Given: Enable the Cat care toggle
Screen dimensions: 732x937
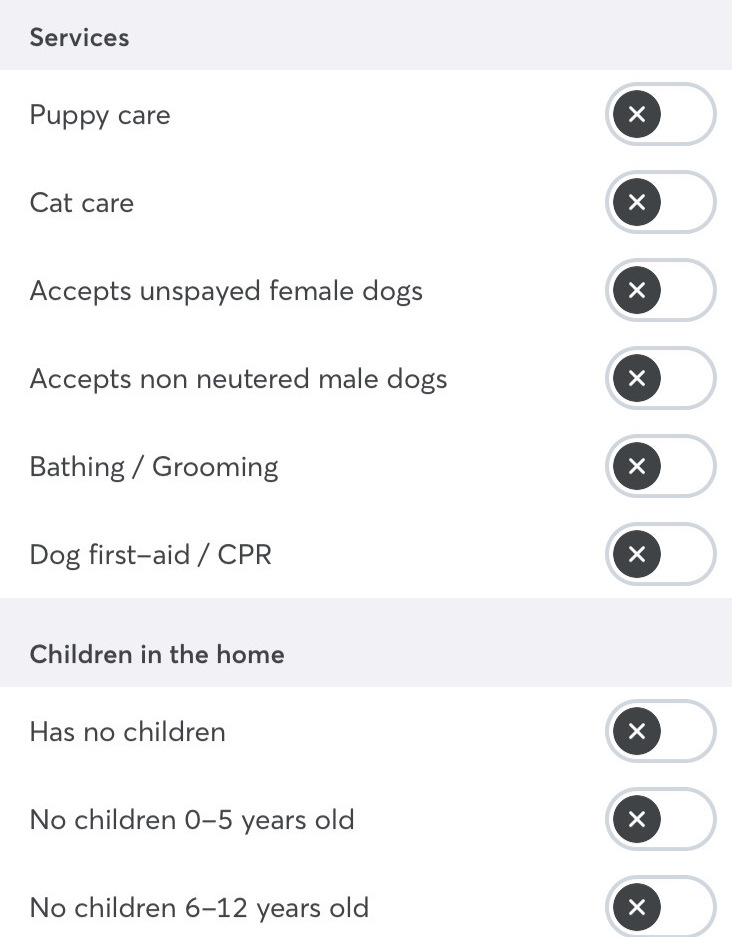Looking at the screenshot, I should pyautogui.click(x=661, y=202).
